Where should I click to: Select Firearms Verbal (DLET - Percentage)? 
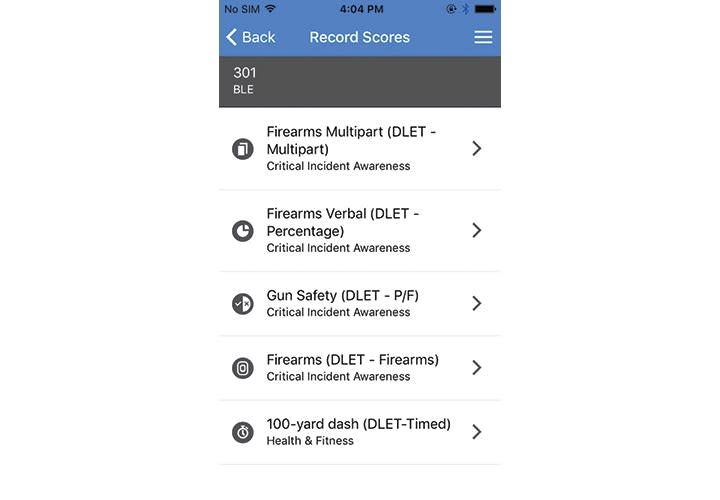tap(359, 230)
